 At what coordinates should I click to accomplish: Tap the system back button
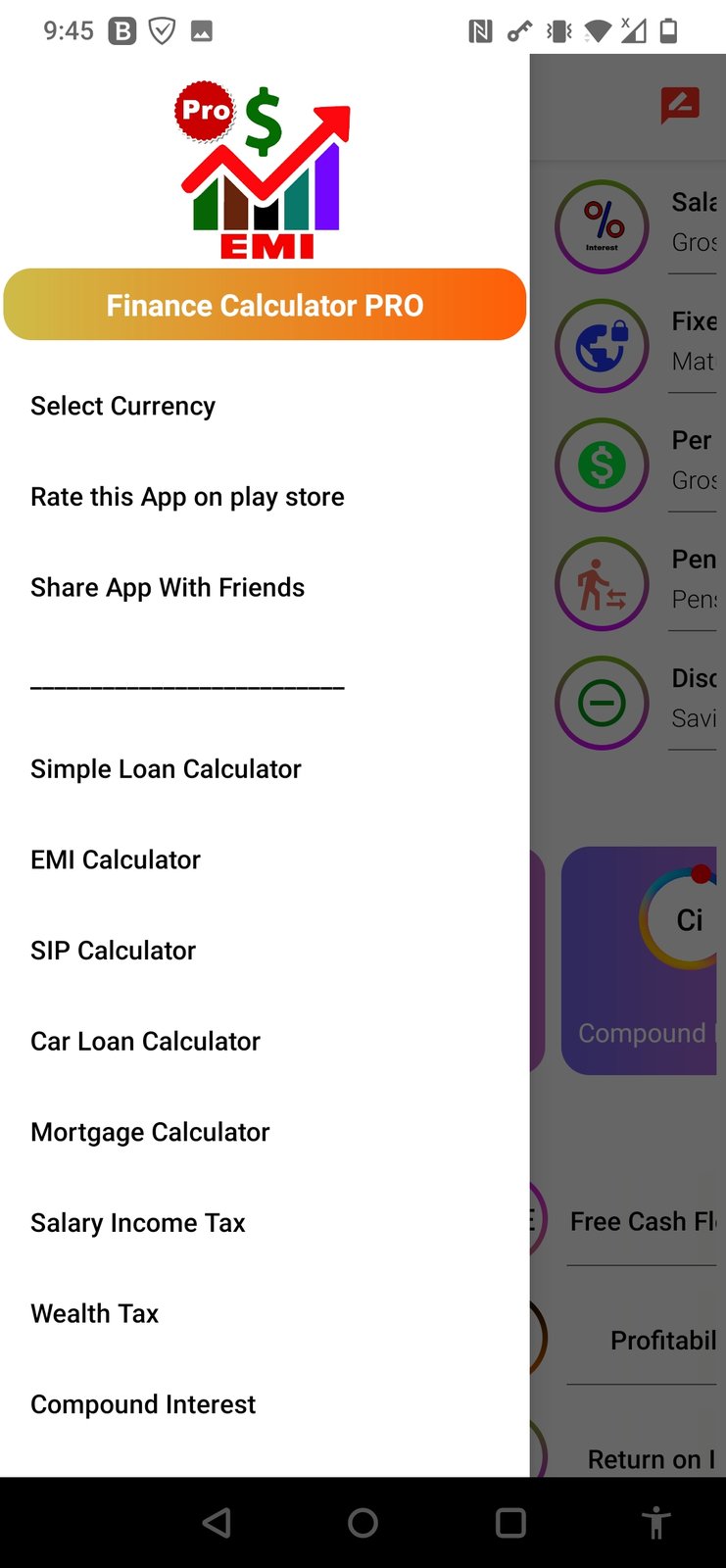point(217,1523)
